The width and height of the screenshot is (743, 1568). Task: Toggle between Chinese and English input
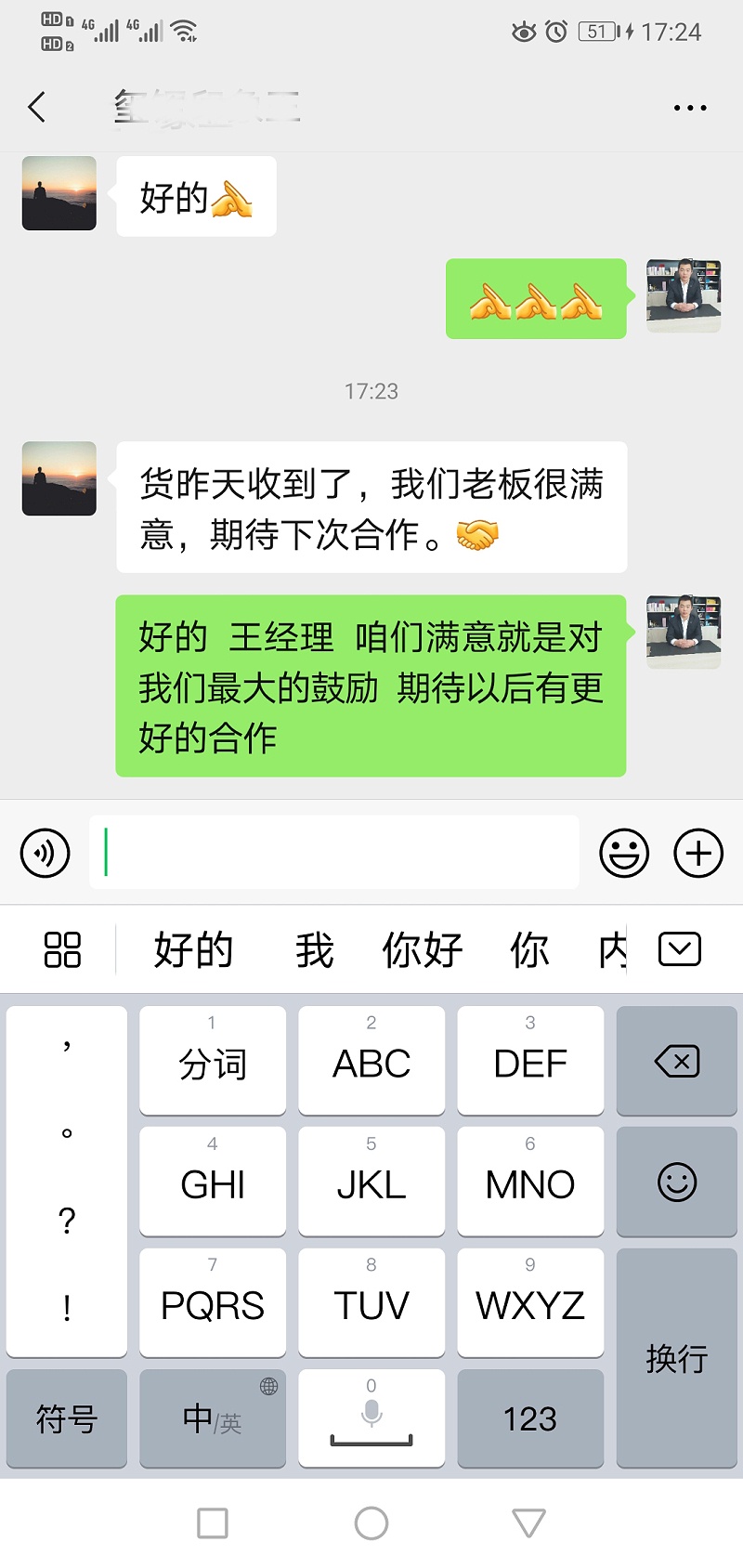tap(212, 1418)
